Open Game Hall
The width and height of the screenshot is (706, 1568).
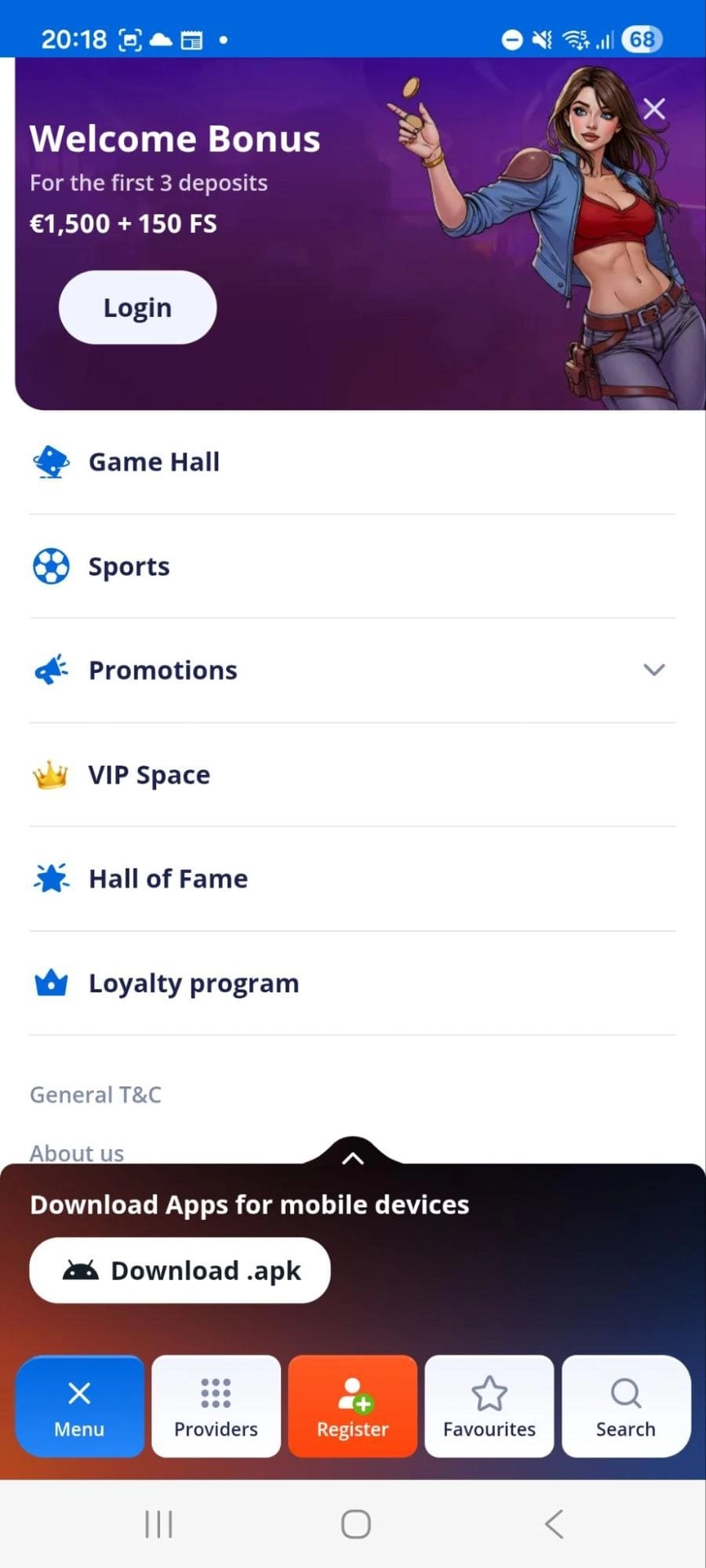coord(352,462)
